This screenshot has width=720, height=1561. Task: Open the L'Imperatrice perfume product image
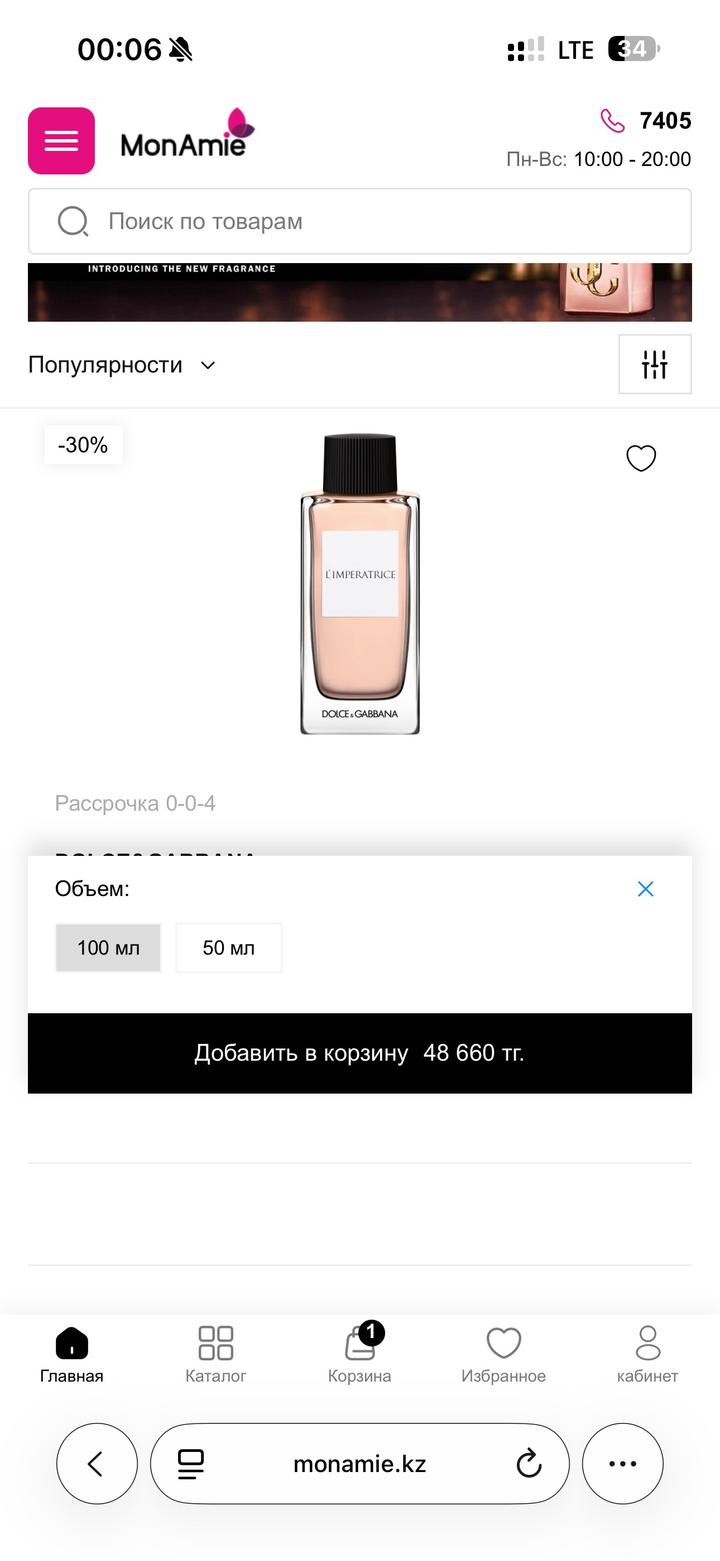tap(360, 585)
